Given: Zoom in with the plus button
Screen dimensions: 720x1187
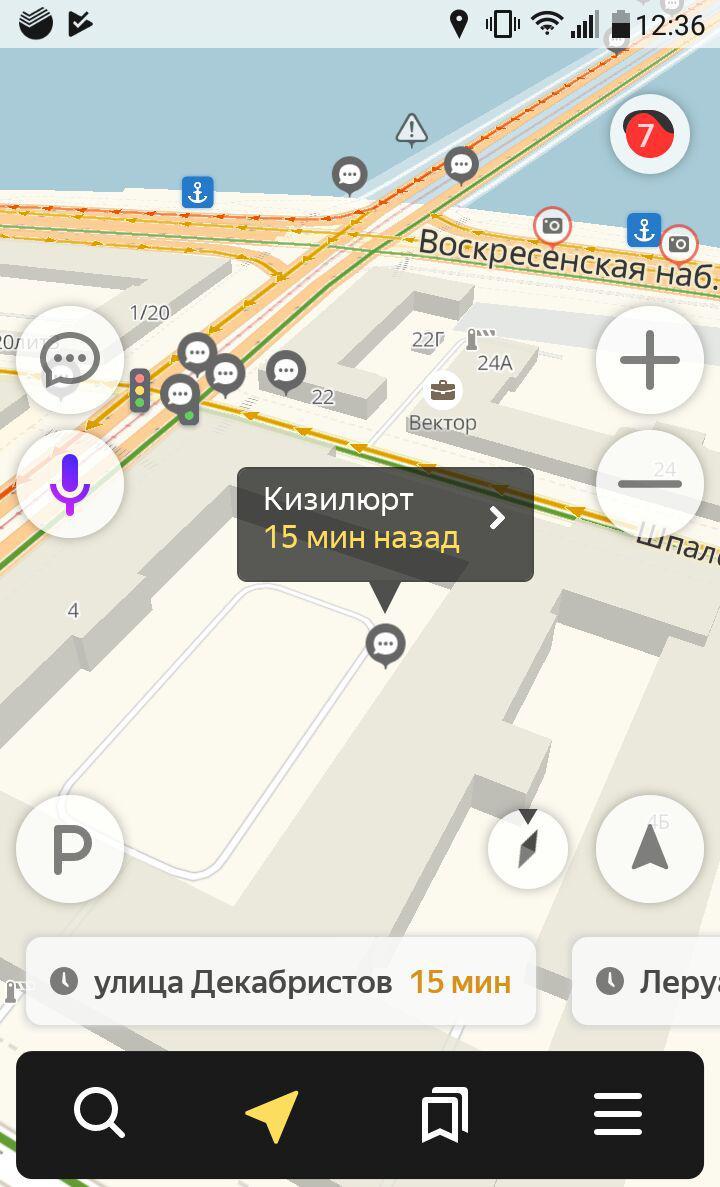Looking at the screenshot, I should (x=649, y=360).
